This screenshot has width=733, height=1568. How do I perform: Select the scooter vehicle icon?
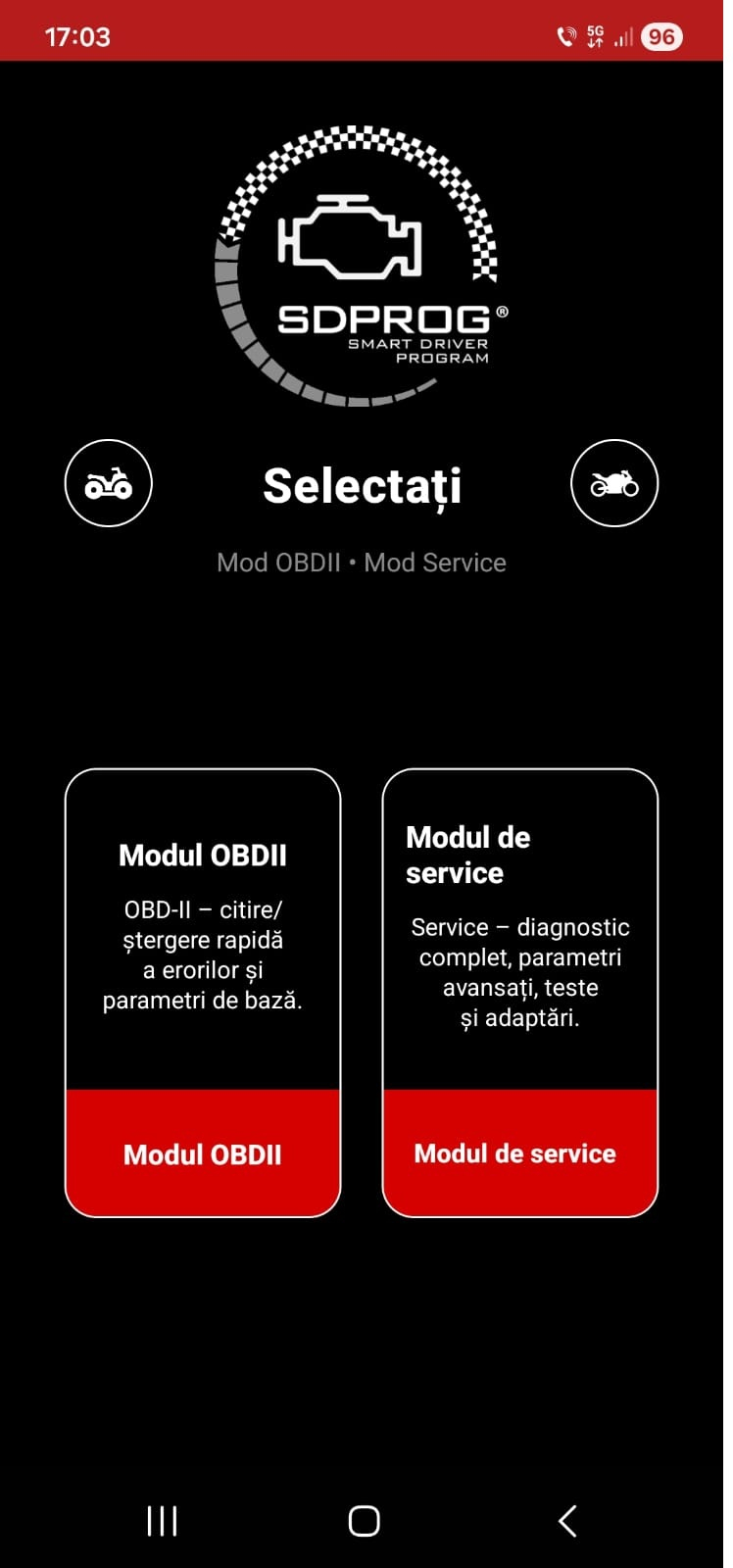pos(109,483)
